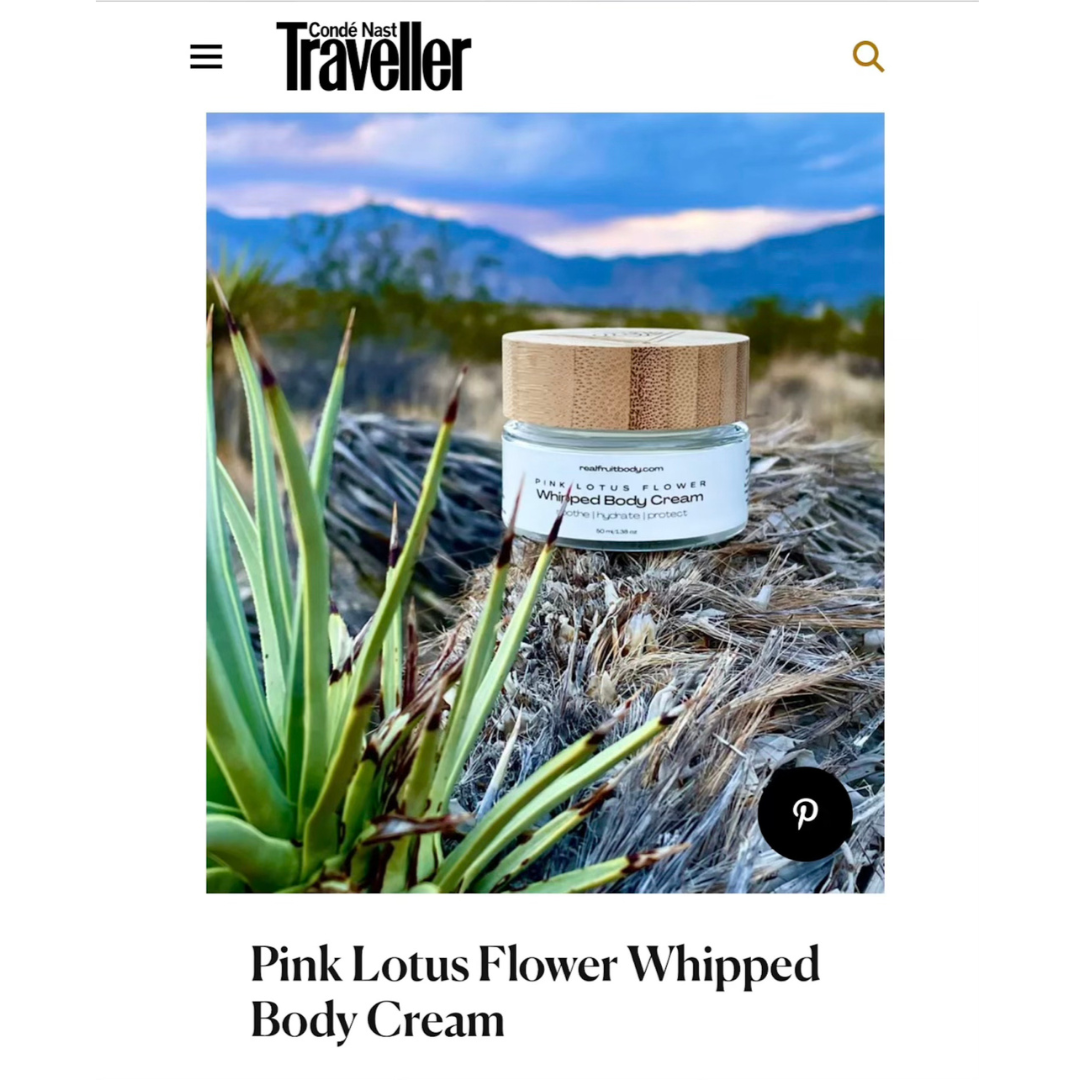Go to the Condé Nast Traveller homepage

click(374, 57)
